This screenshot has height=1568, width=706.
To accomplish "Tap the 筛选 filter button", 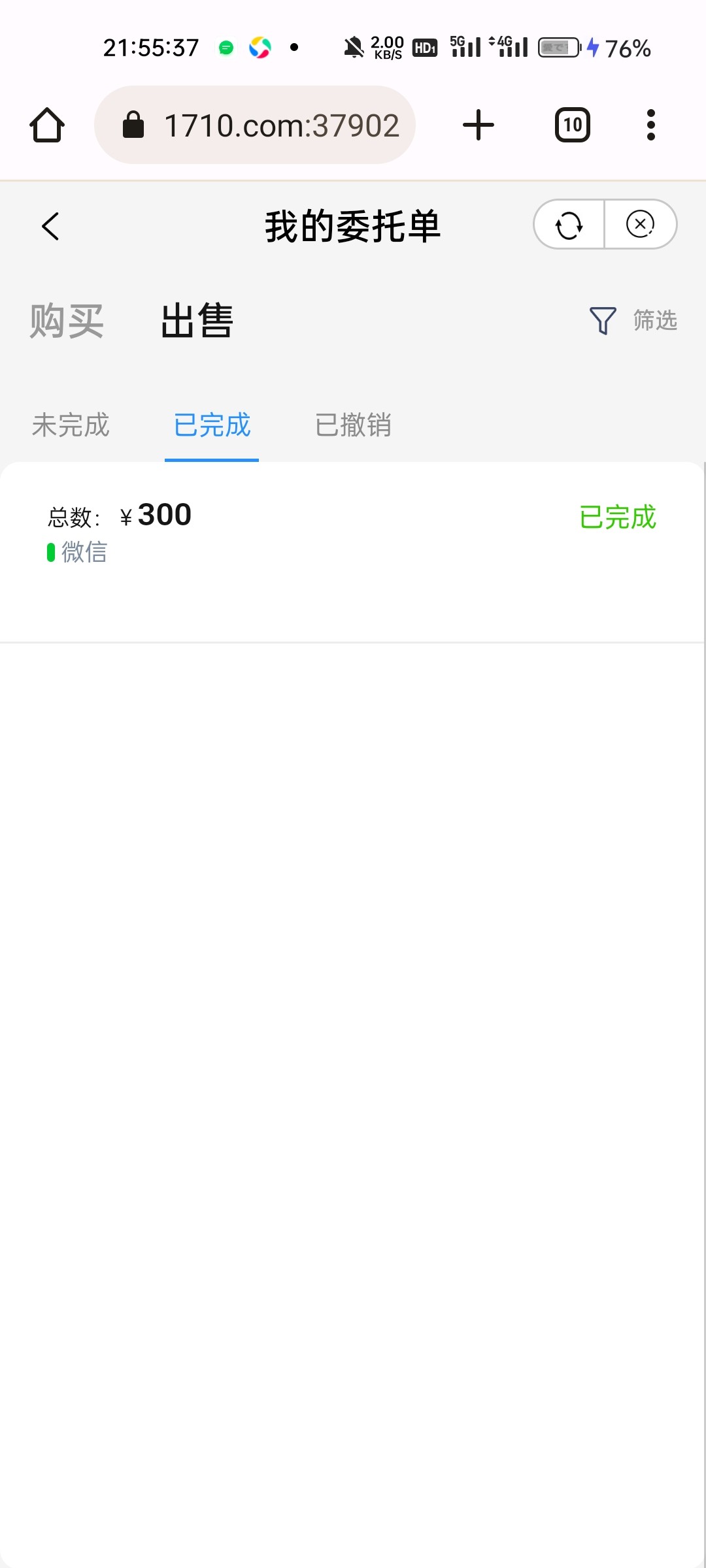I will (654, 320).
